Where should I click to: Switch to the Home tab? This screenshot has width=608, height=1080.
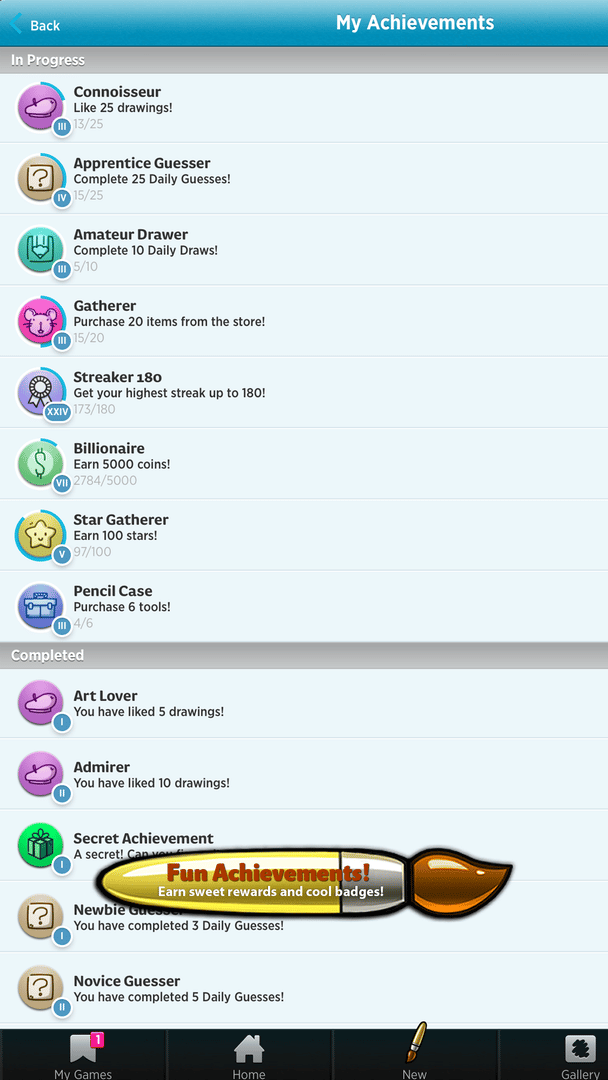(x=249, y=1055)
